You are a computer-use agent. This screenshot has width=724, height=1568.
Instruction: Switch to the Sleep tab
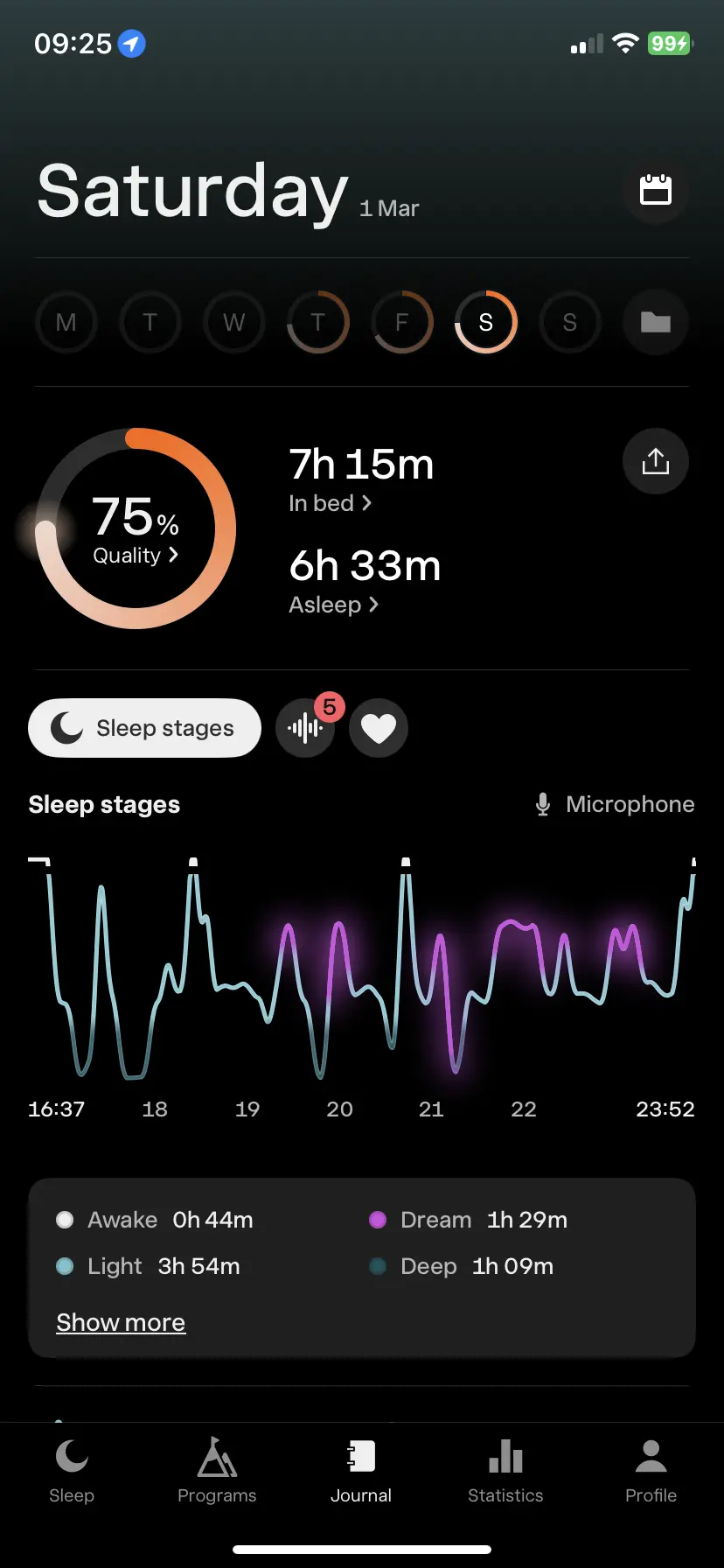[72, 1473]
